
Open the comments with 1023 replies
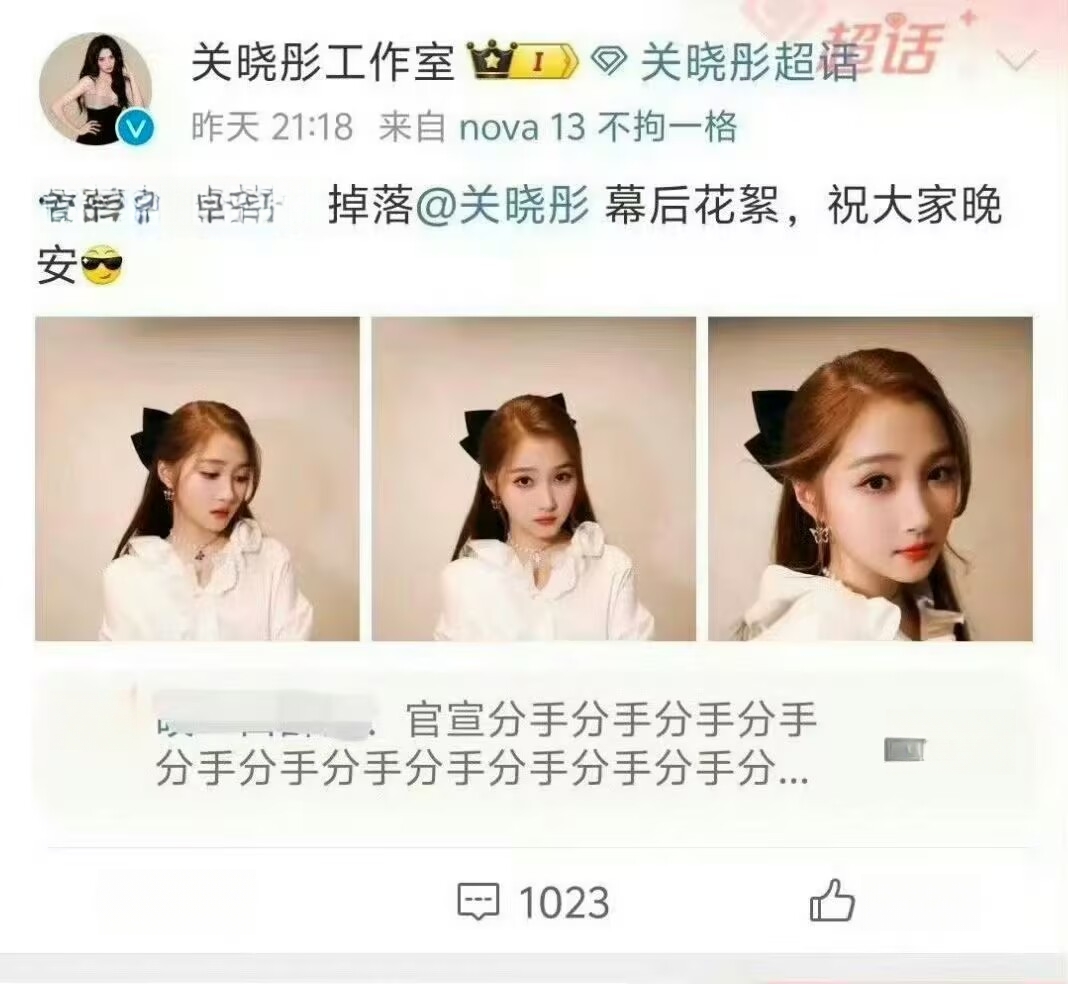tap(533, 902)
